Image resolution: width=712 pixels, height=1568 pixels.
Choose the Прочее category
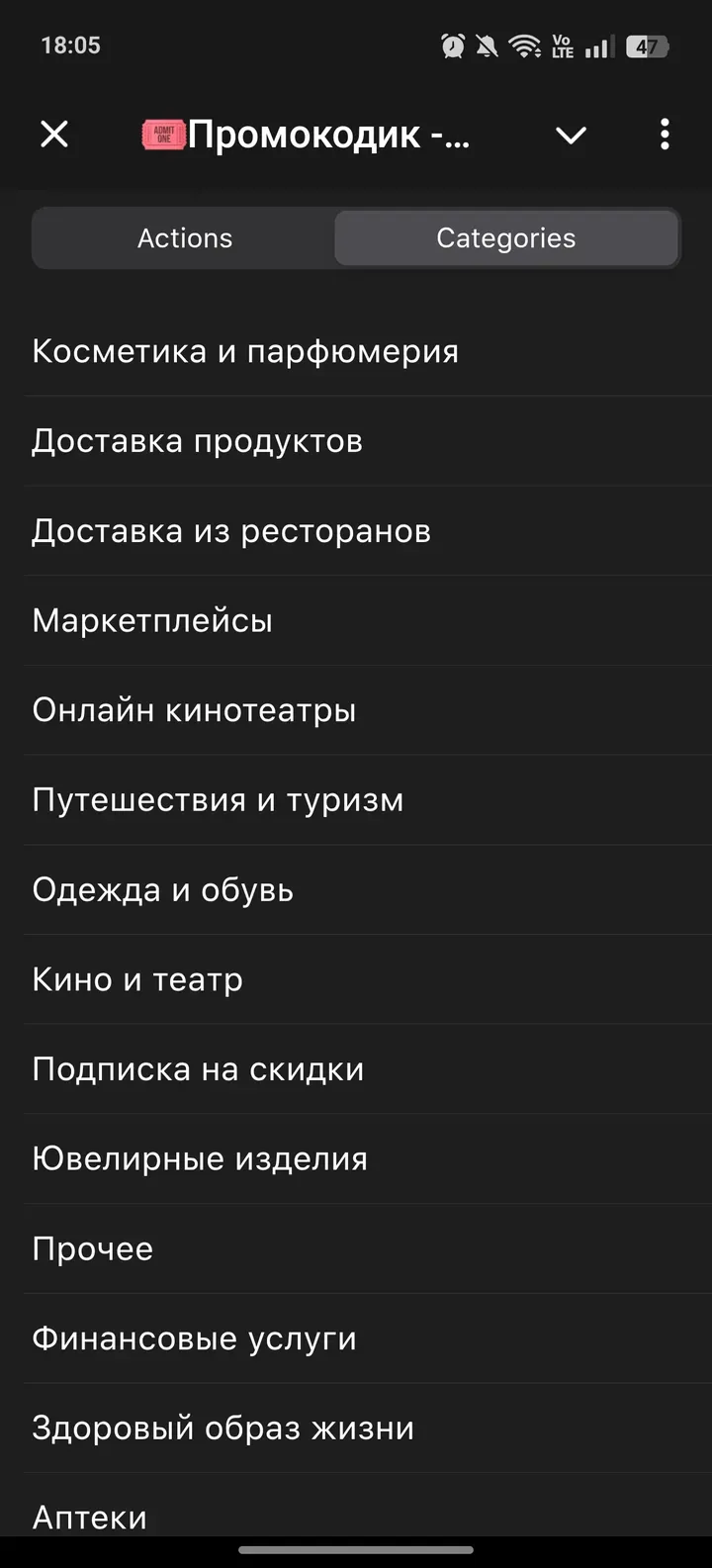pos(93,1248)
